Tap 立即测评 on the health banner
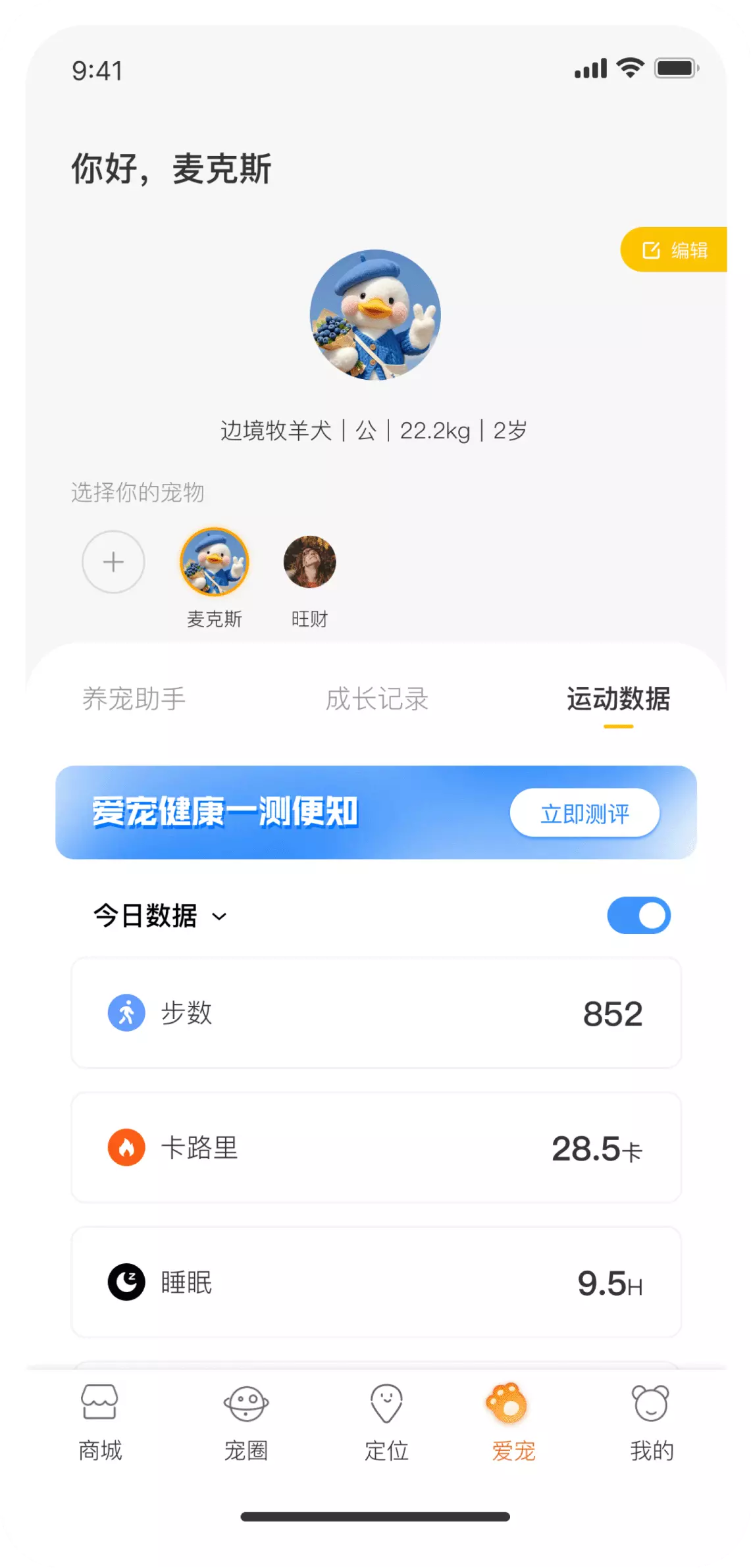Viewport: 751px width, 1568px height. point(584,814)
